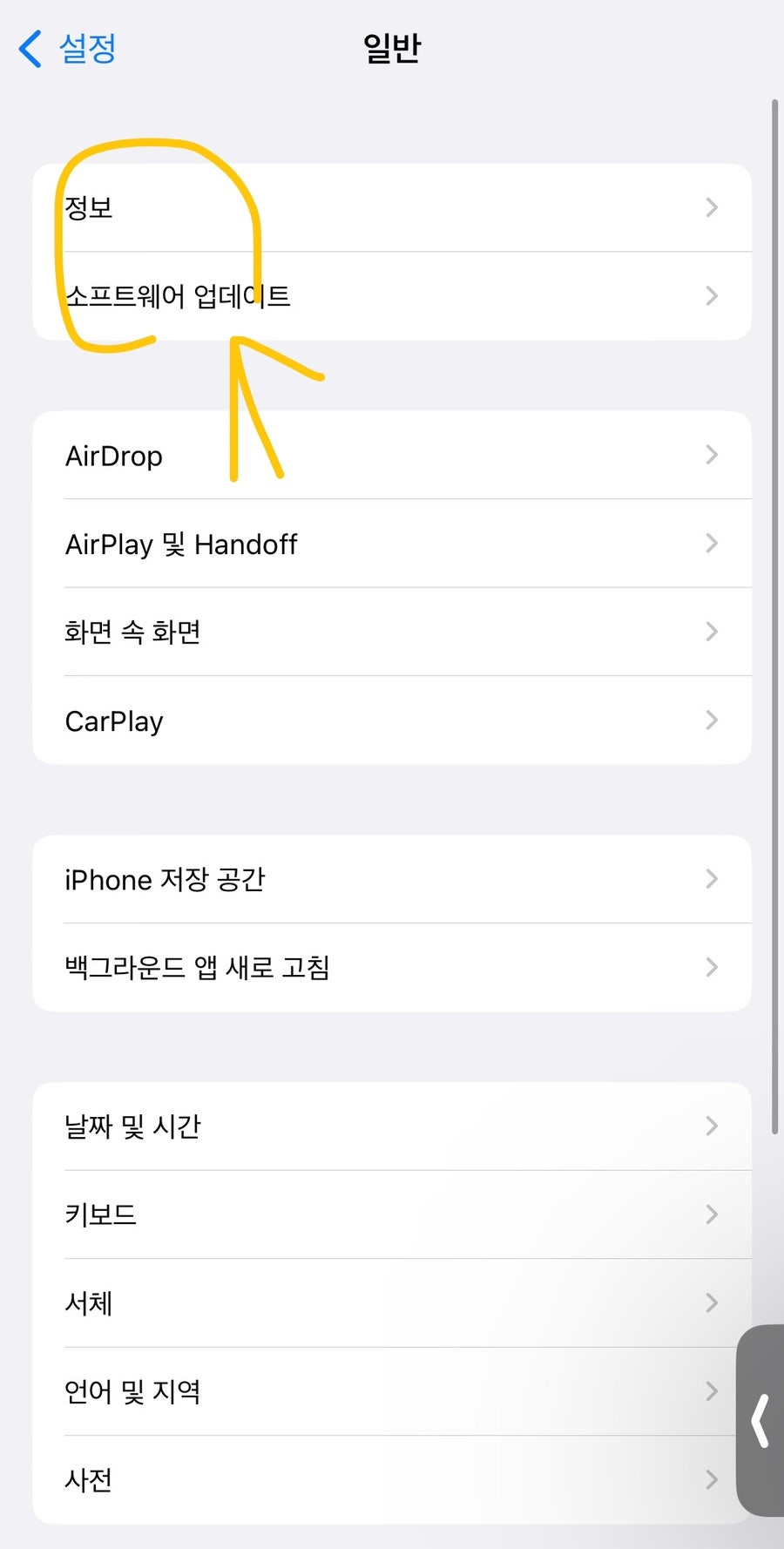Open 소프트웨어 업데이트
784x1549 pixels.
392,296
